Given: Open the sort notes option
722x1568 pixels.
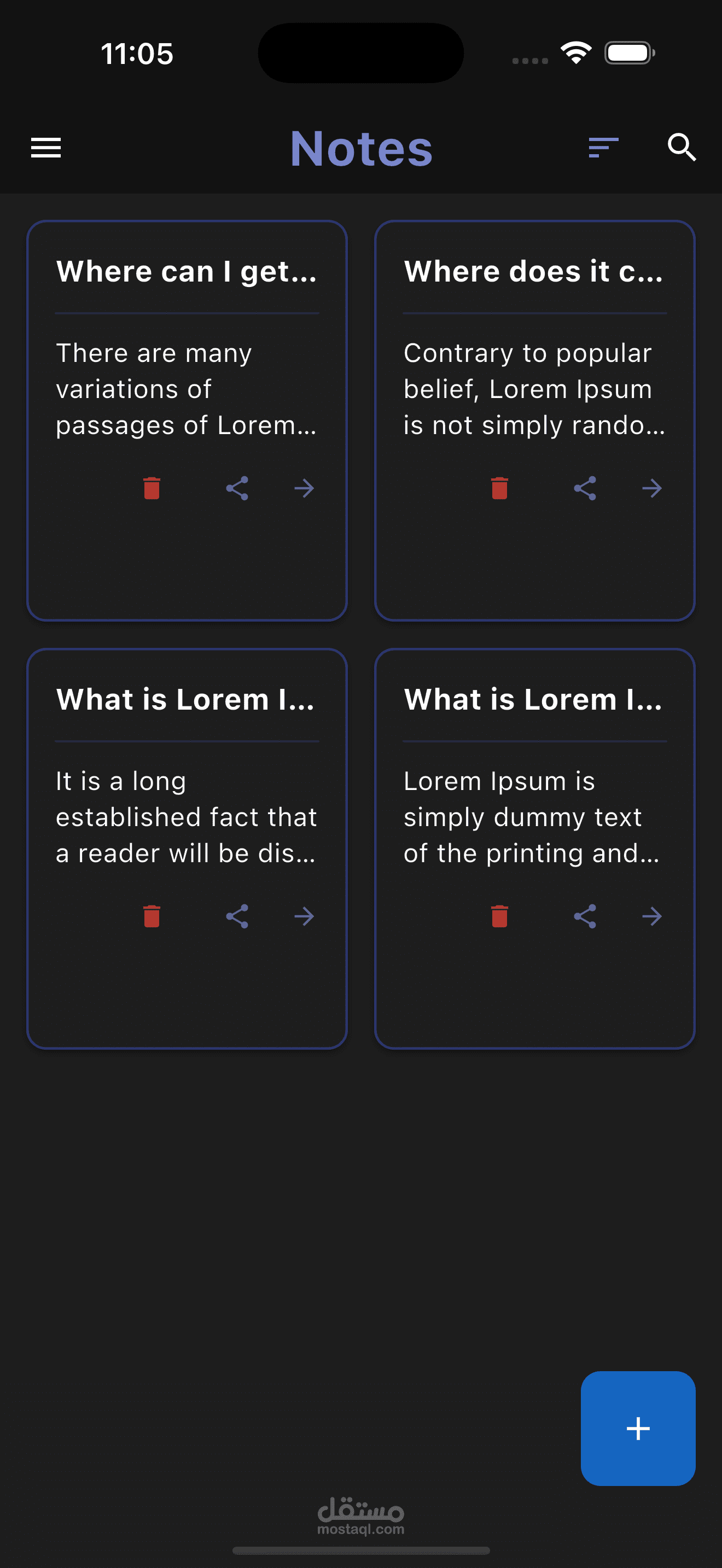Looking at the screenshot, I should click(603, 148).
